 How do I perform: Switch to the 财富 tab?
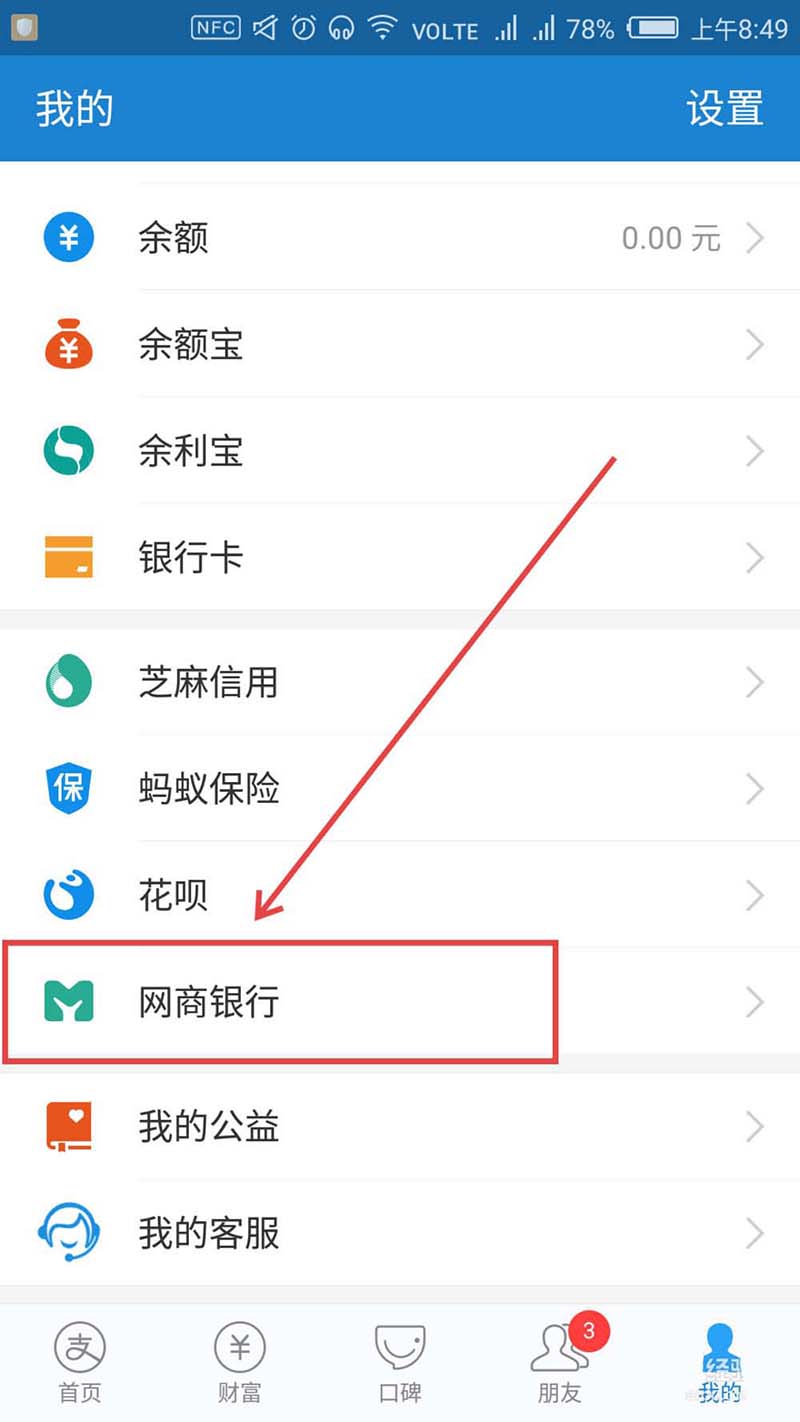click(239, 1361)
